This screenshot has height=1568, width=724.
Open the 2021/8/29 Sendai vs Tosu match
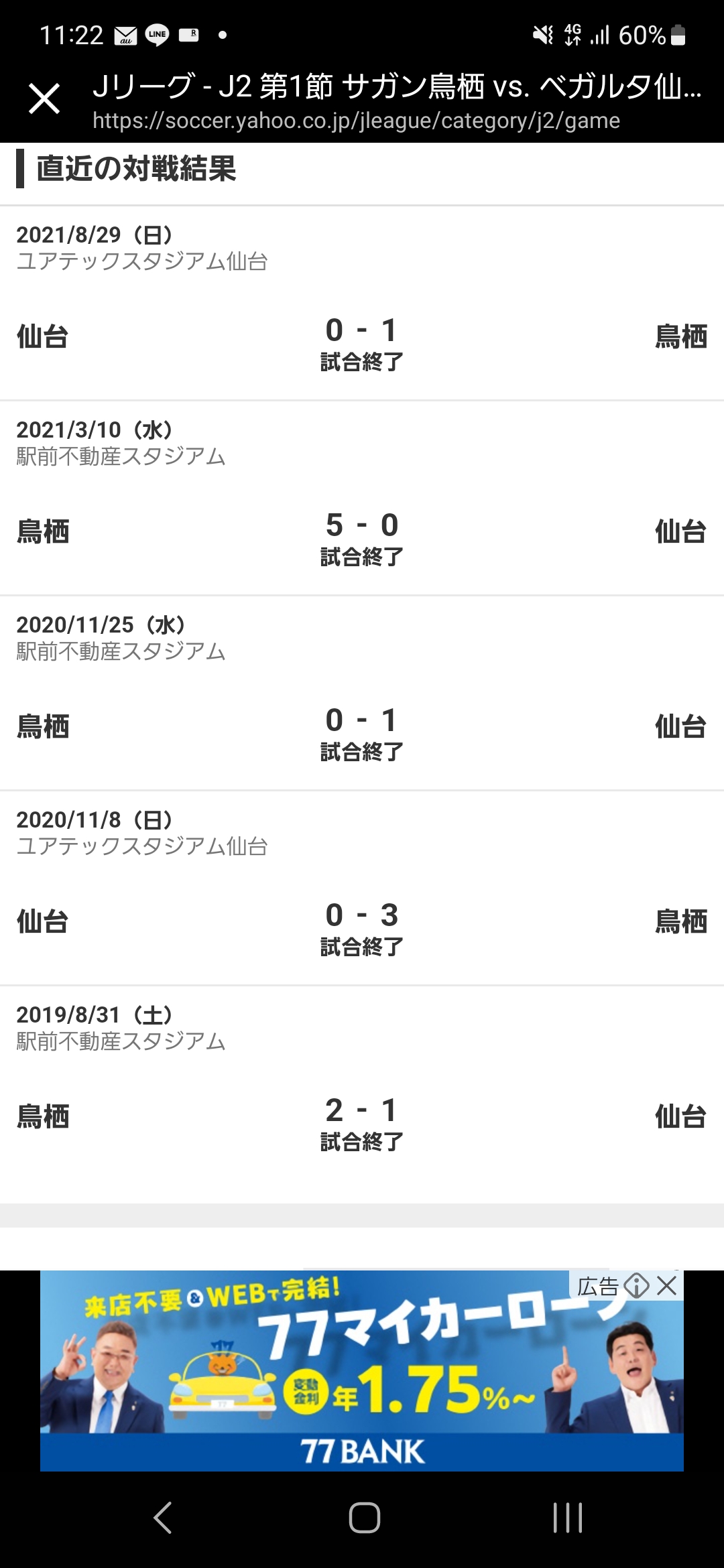coord(362,342)
